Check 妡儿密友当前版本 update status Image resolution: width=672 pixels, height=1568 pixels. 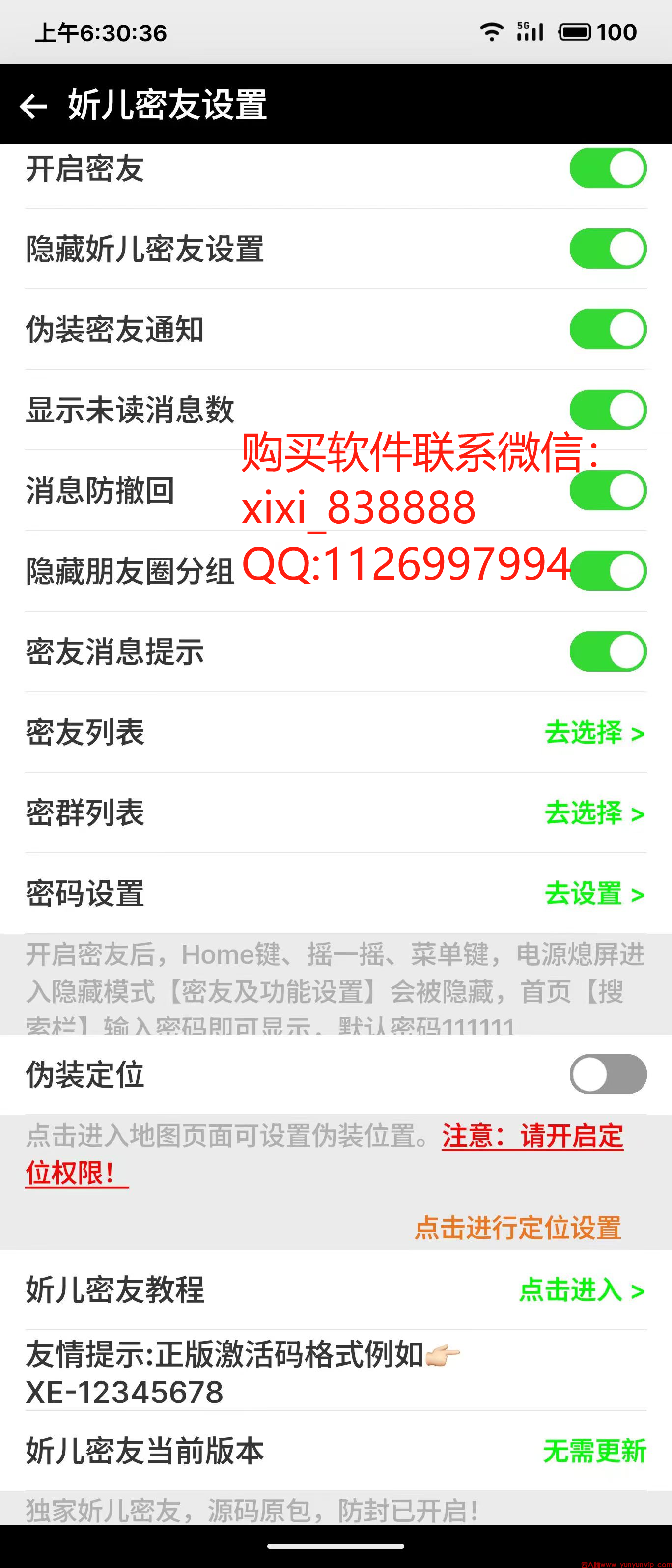coord(594,1451)
